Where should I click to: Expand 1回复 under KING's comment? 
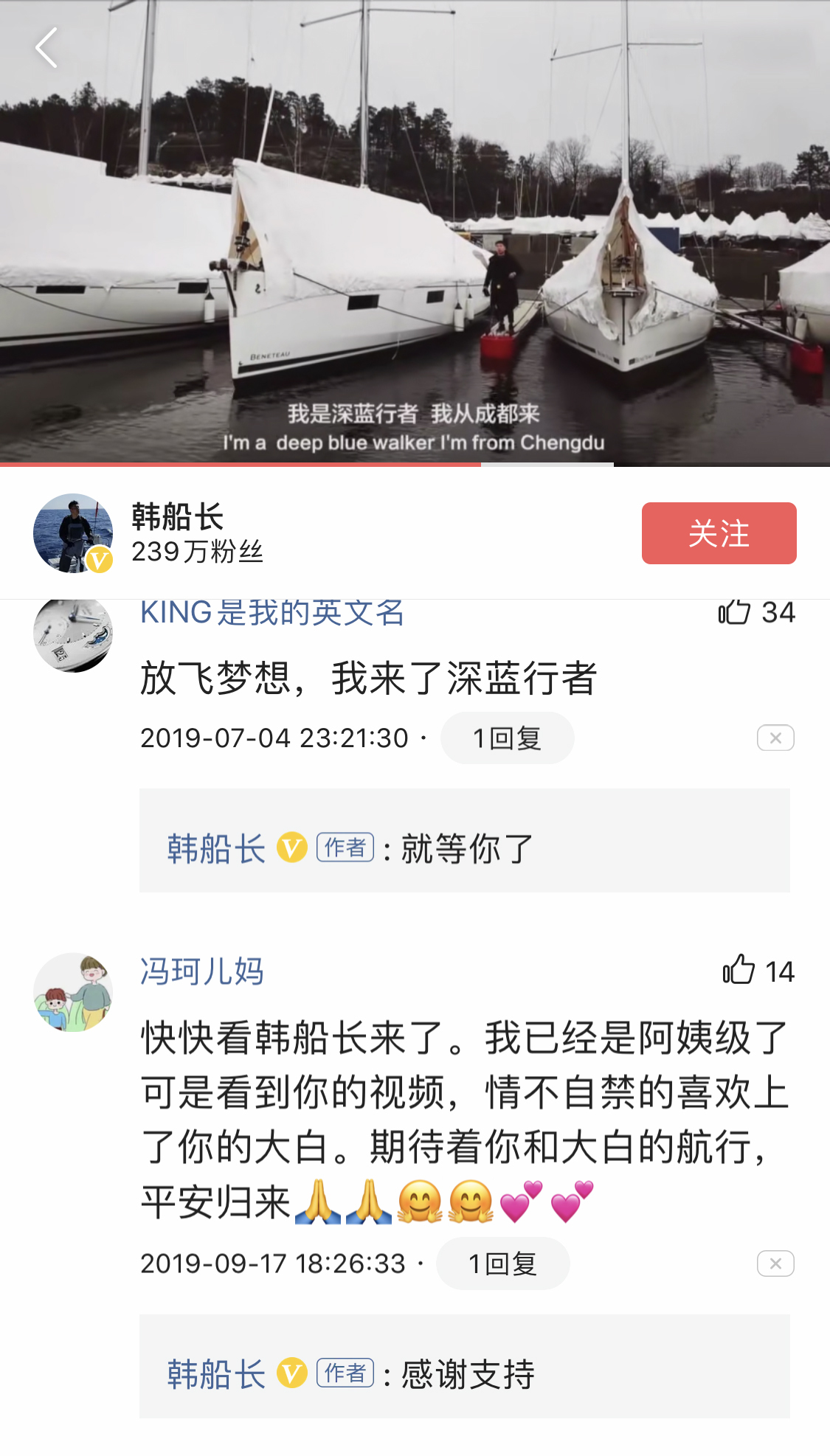507,737
